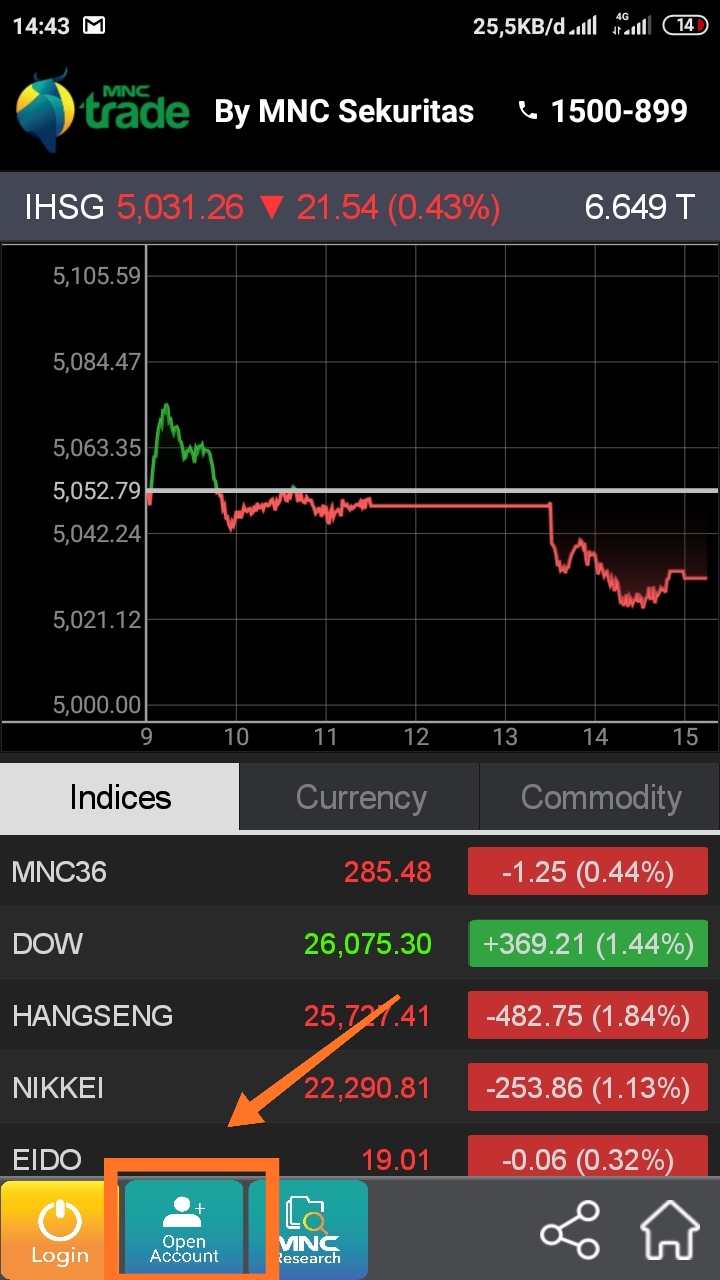Image resolution: width=720 pixels, height=1280 pixels.
Task: Select the MNC36 index row
Action: coord(360,870)
